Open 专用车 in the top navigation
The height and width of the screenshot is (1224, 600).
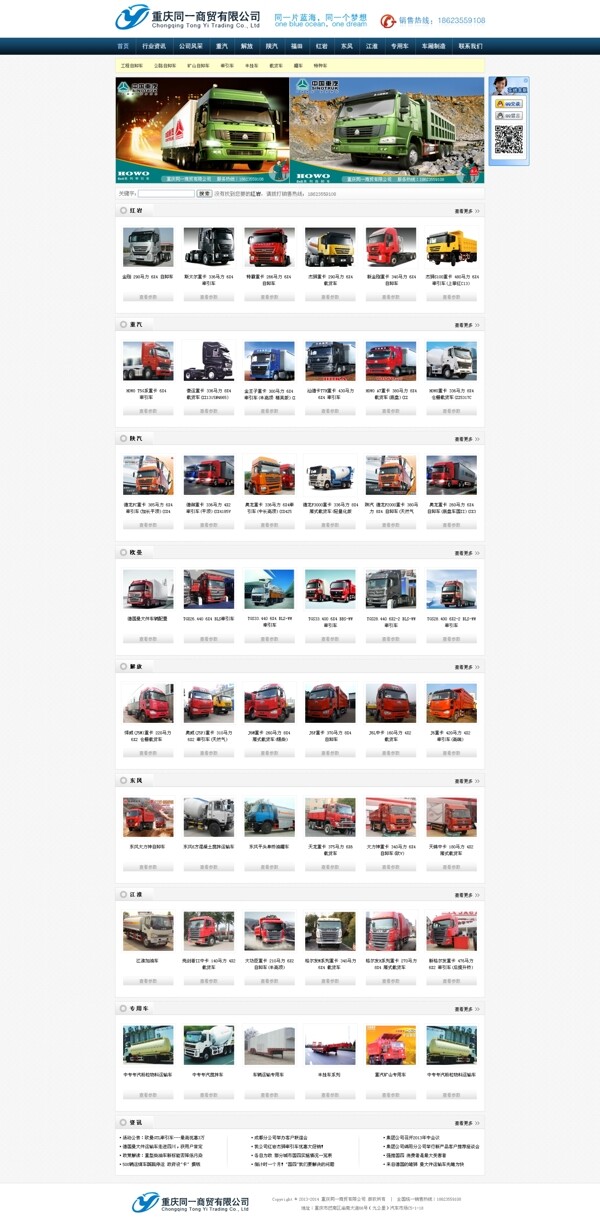(400, 46)
